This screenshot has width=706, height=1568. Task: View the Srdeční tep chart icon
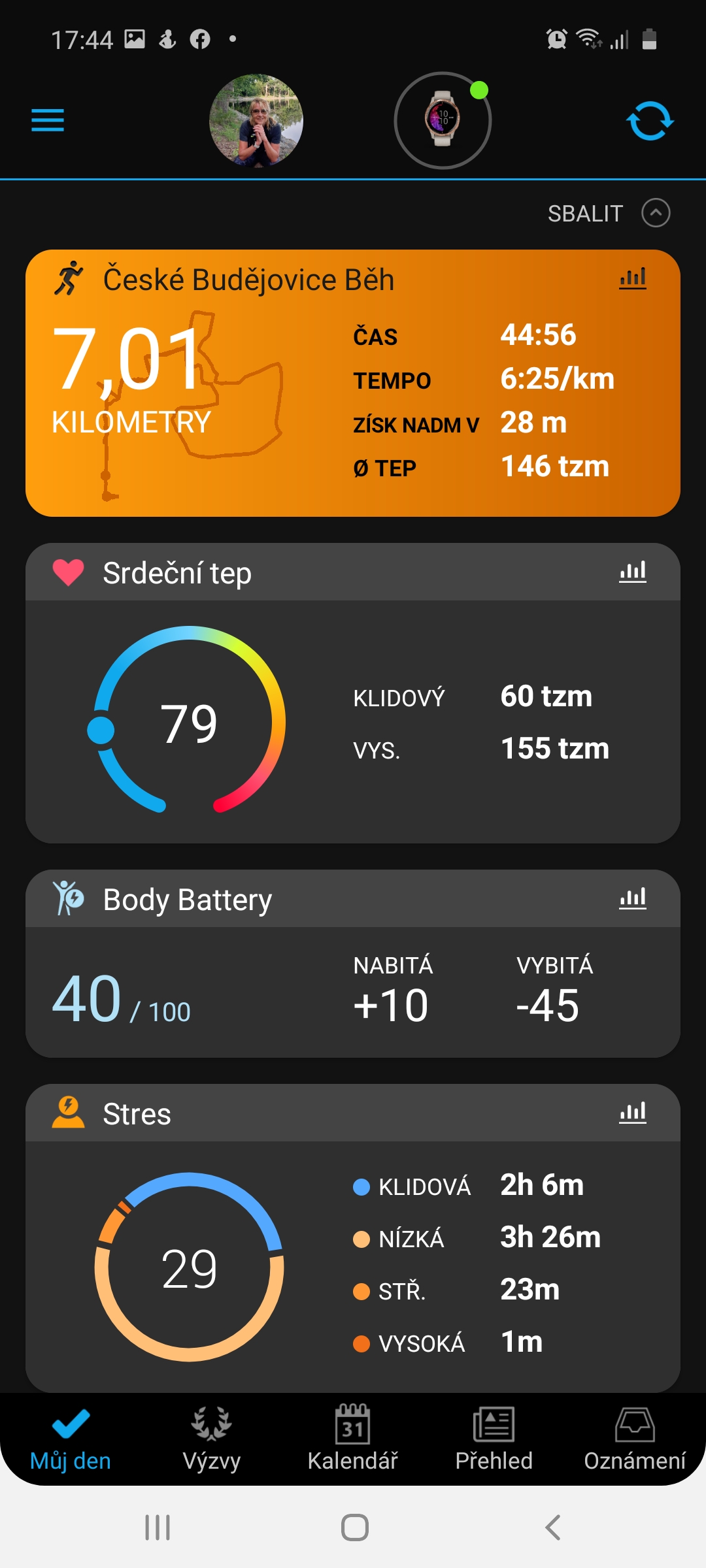(x=633, y=572)
